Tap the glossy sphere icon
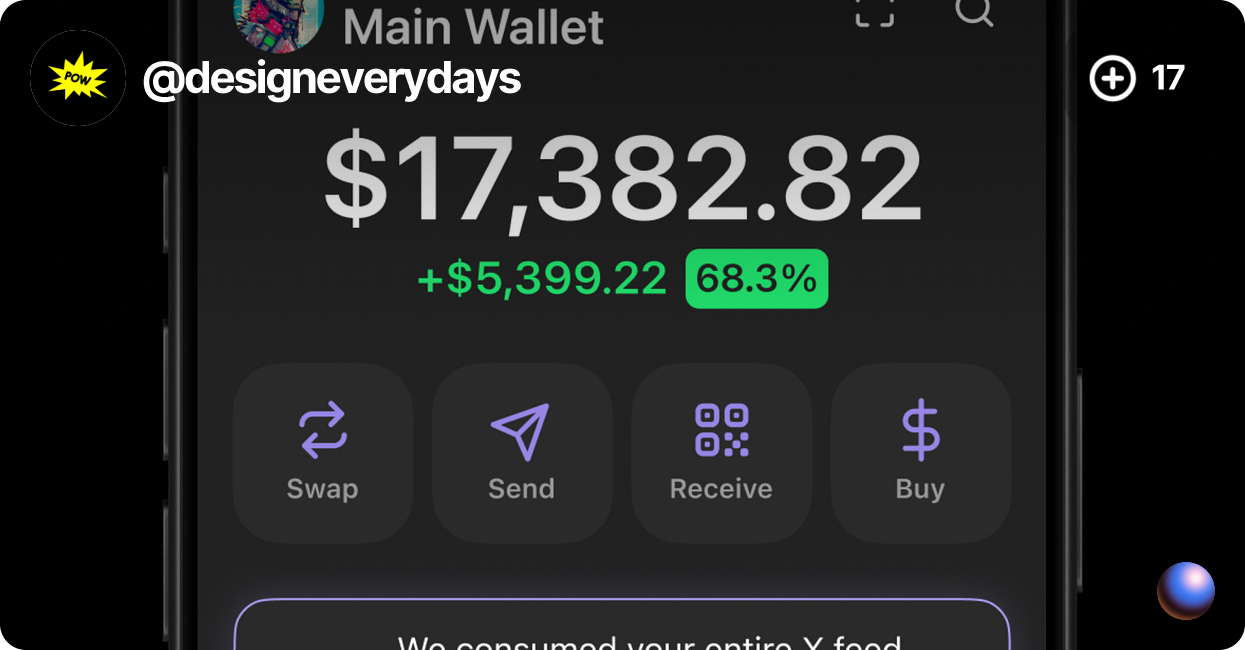Image resolution: width=1245 pixels, height=650 pixels. click(x=1186, y=590)
